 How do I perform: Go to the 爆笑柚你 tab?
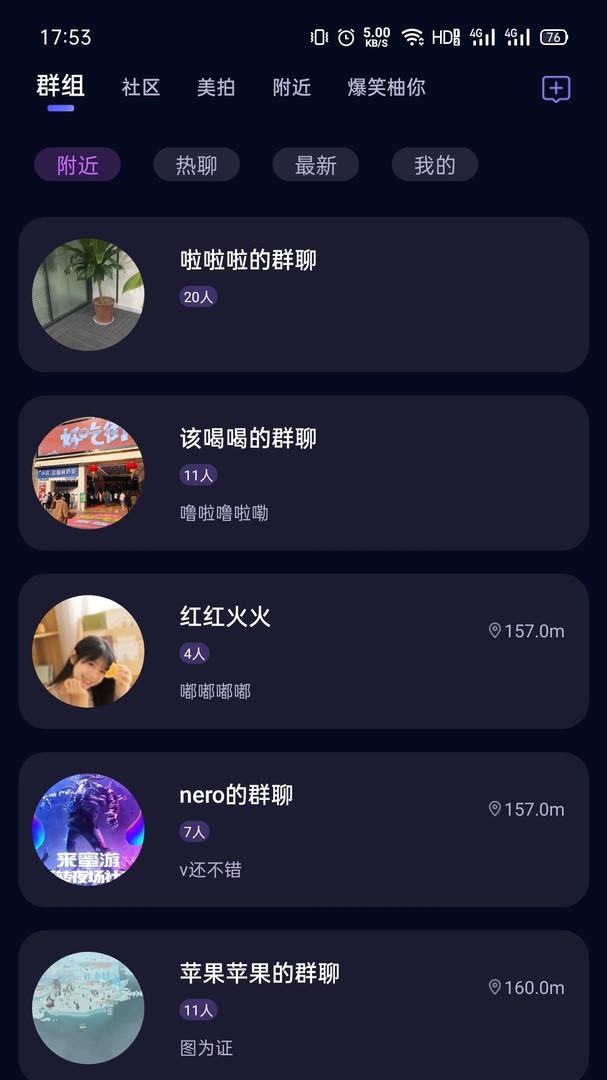point(386,87)
